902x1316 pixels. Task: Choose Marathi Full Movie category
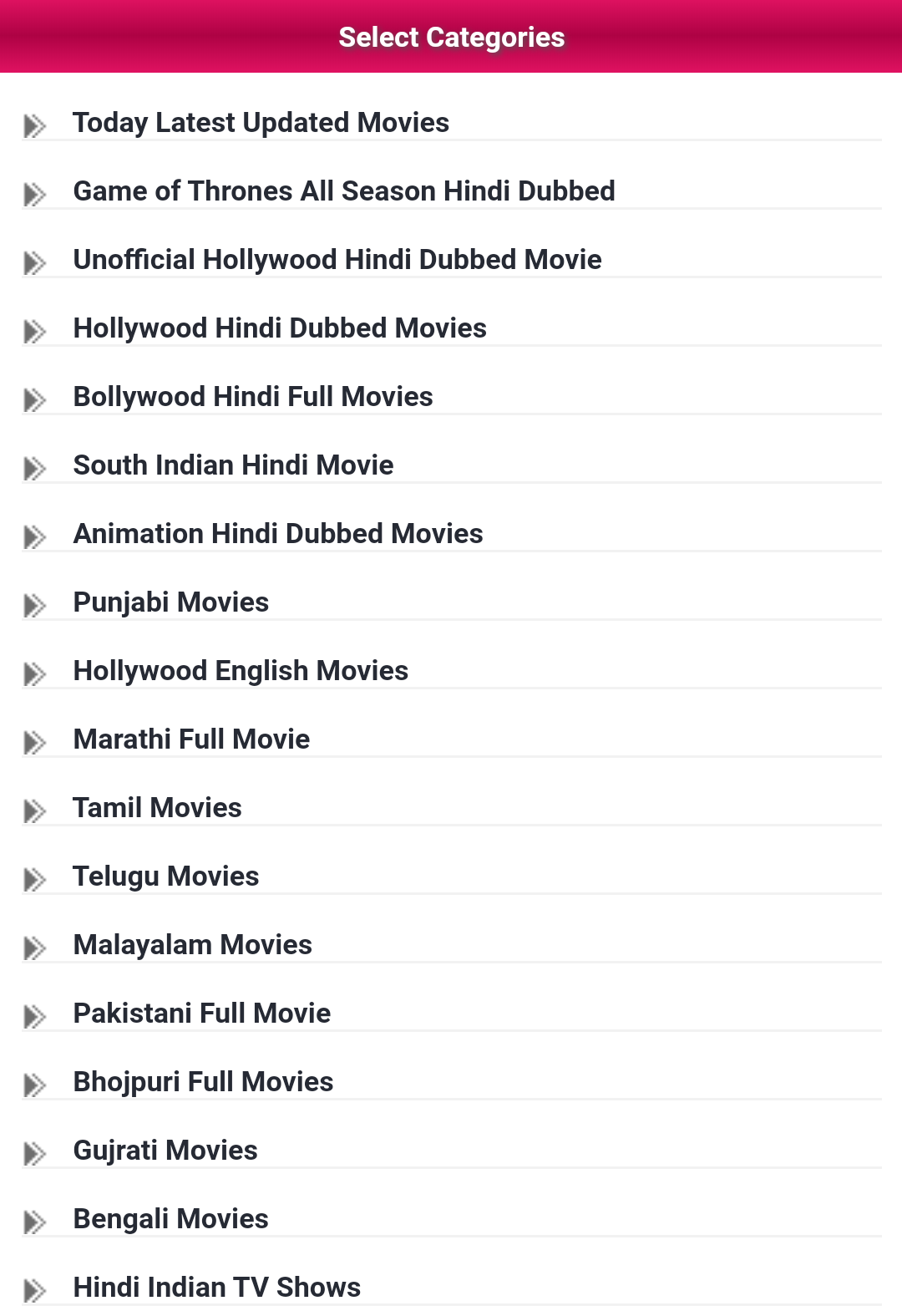point(191,739)
